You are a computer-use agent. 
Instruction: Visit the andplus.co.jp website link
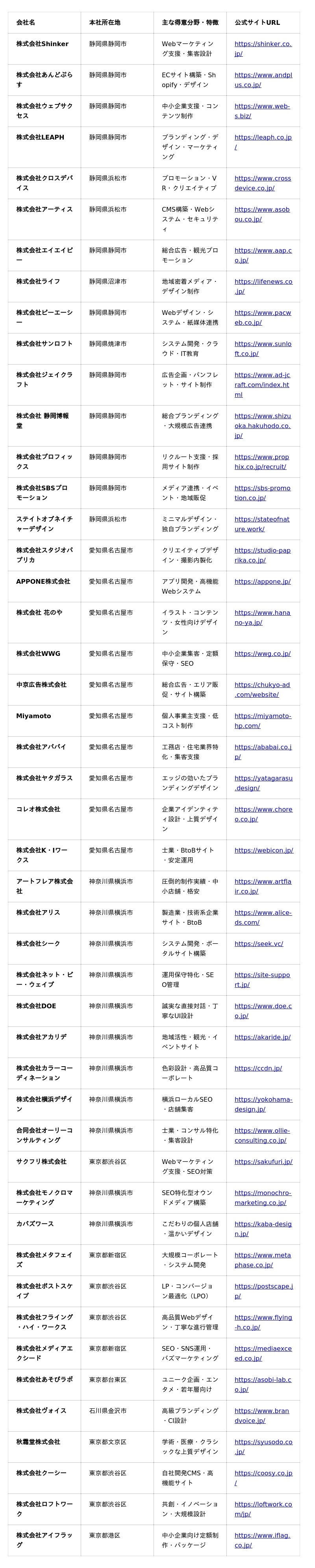(263, 80)
